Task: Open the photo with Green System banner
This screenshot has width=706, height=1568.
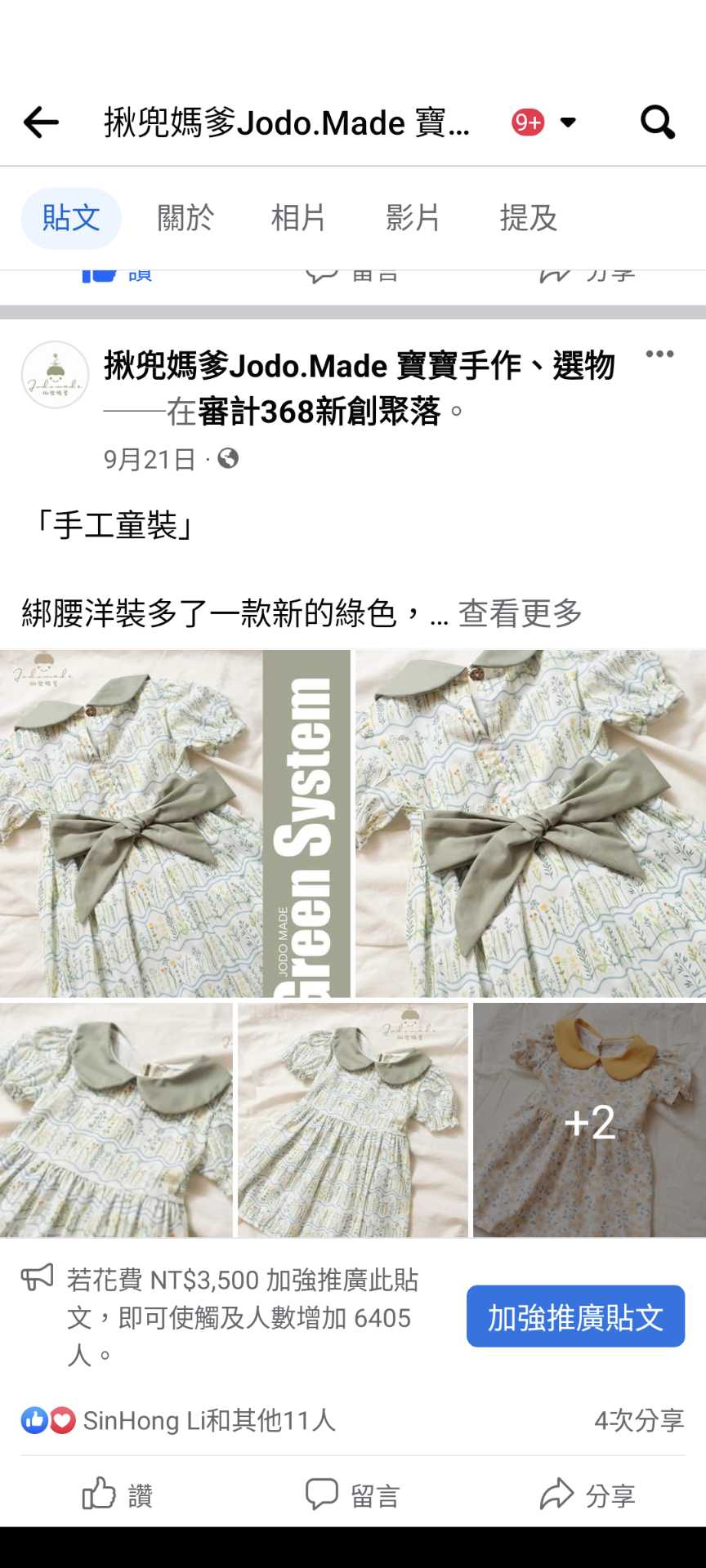Action: click(x=175, y=823)
